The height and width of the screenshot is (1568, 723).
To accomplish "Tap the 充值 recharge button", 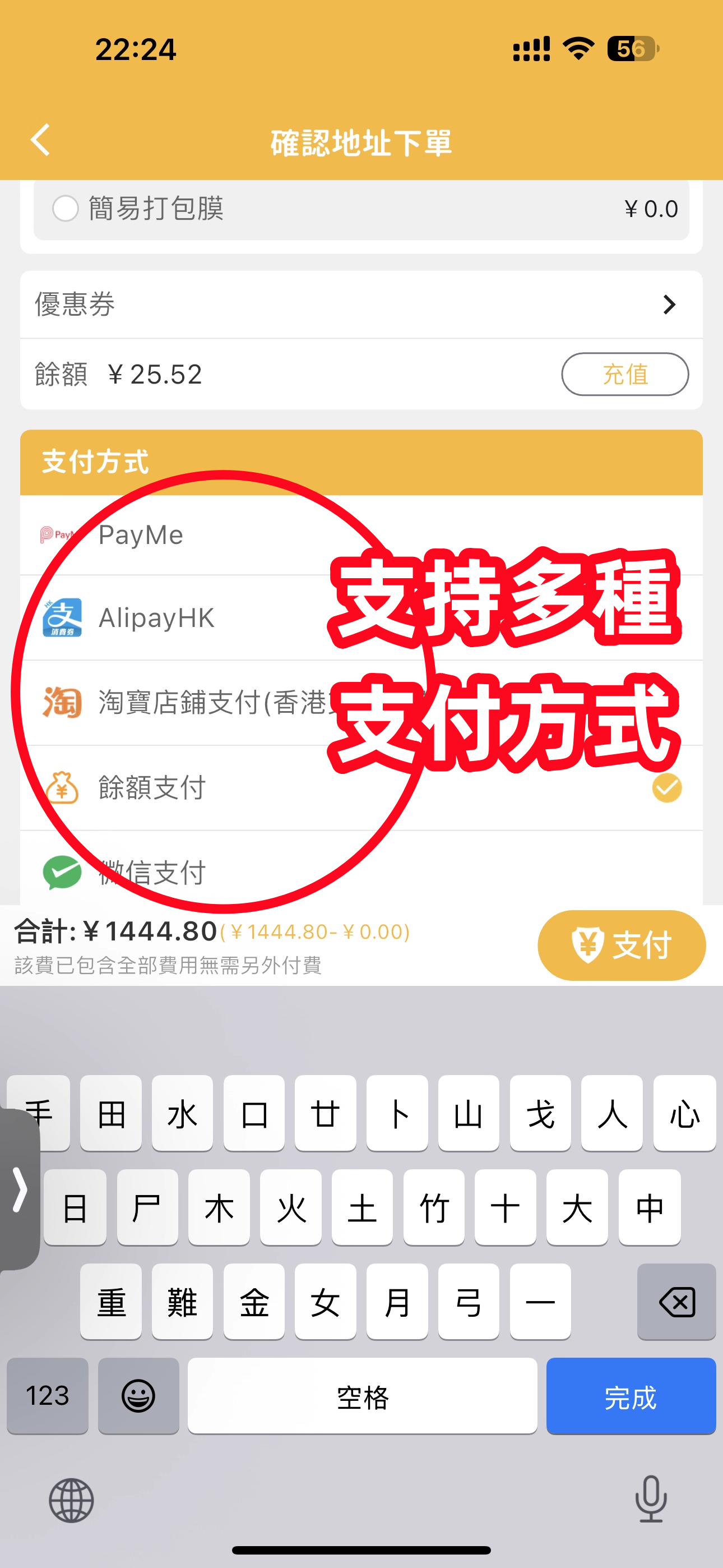I will click(625, 373).
